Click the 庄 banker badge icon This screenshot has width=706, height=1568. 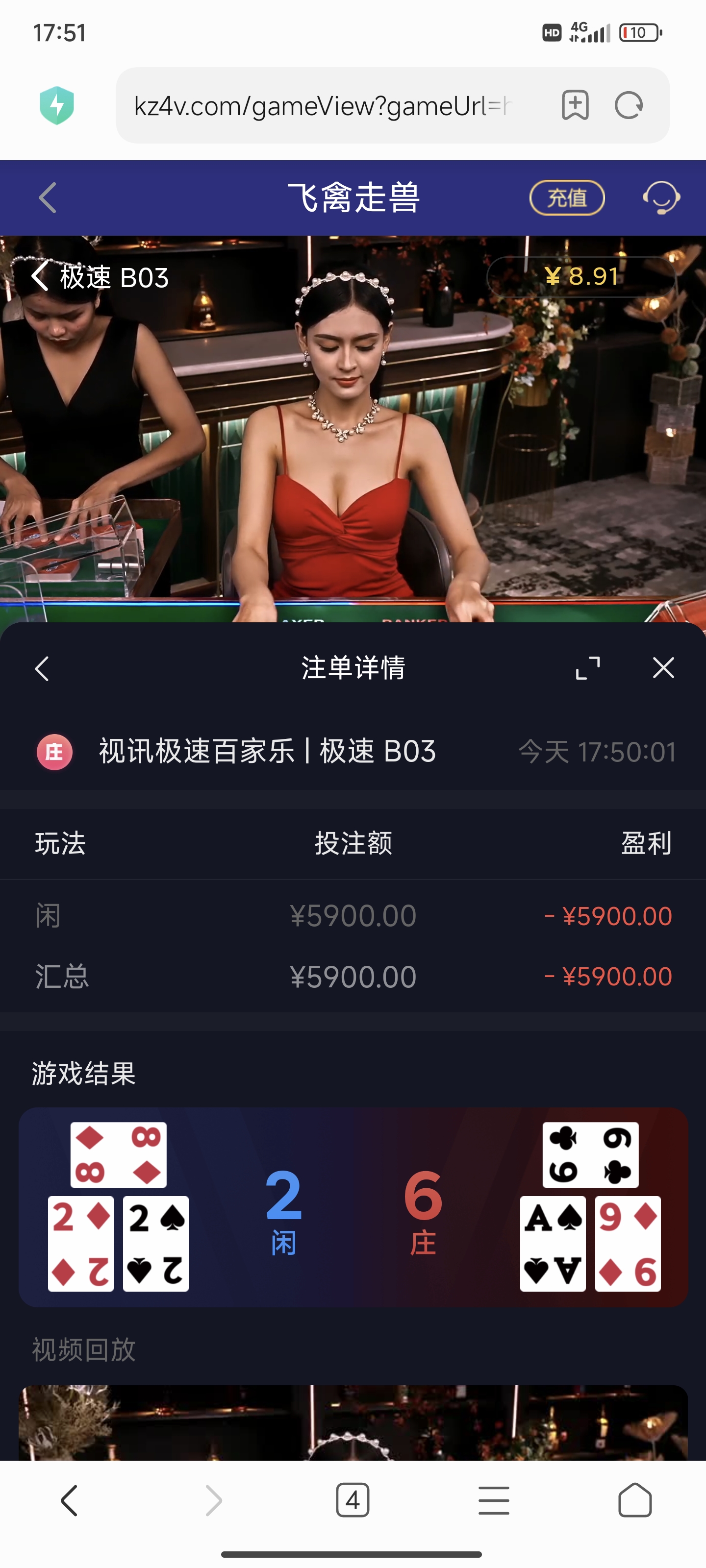pyautogui.click(x=55, y=752)
